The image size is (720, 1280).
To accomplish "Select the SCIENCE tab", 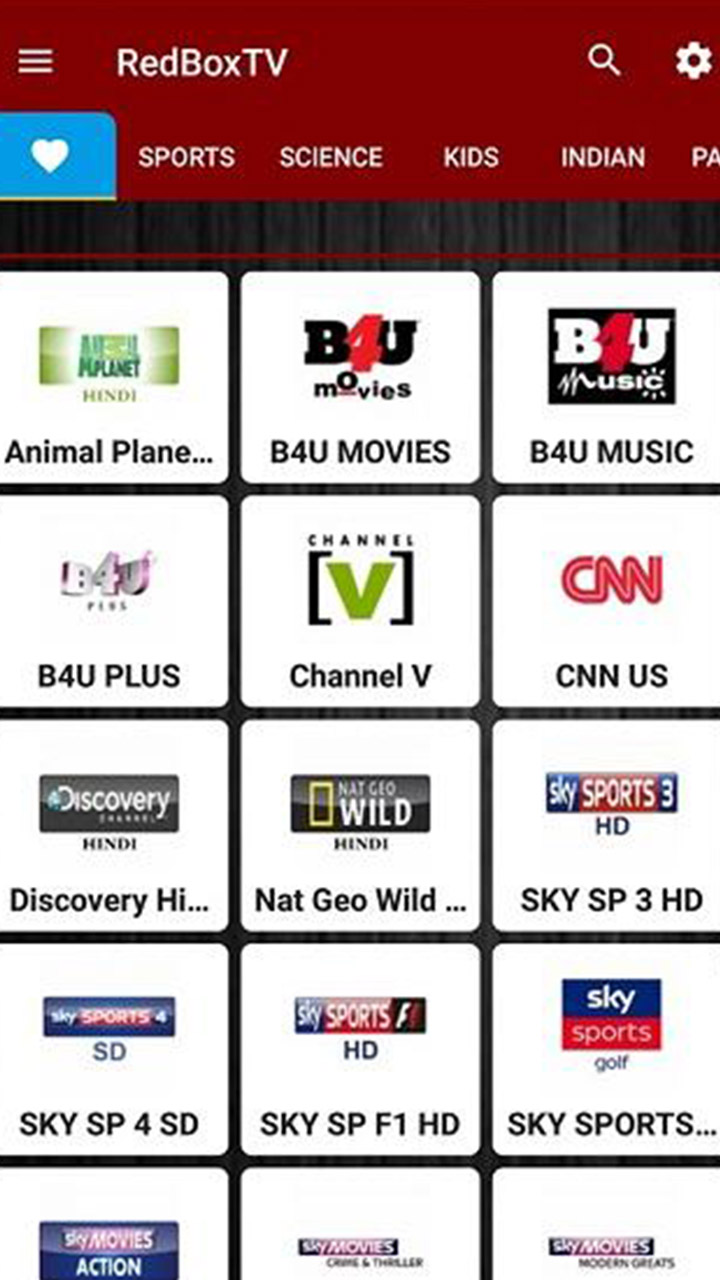I will (331, 157).
